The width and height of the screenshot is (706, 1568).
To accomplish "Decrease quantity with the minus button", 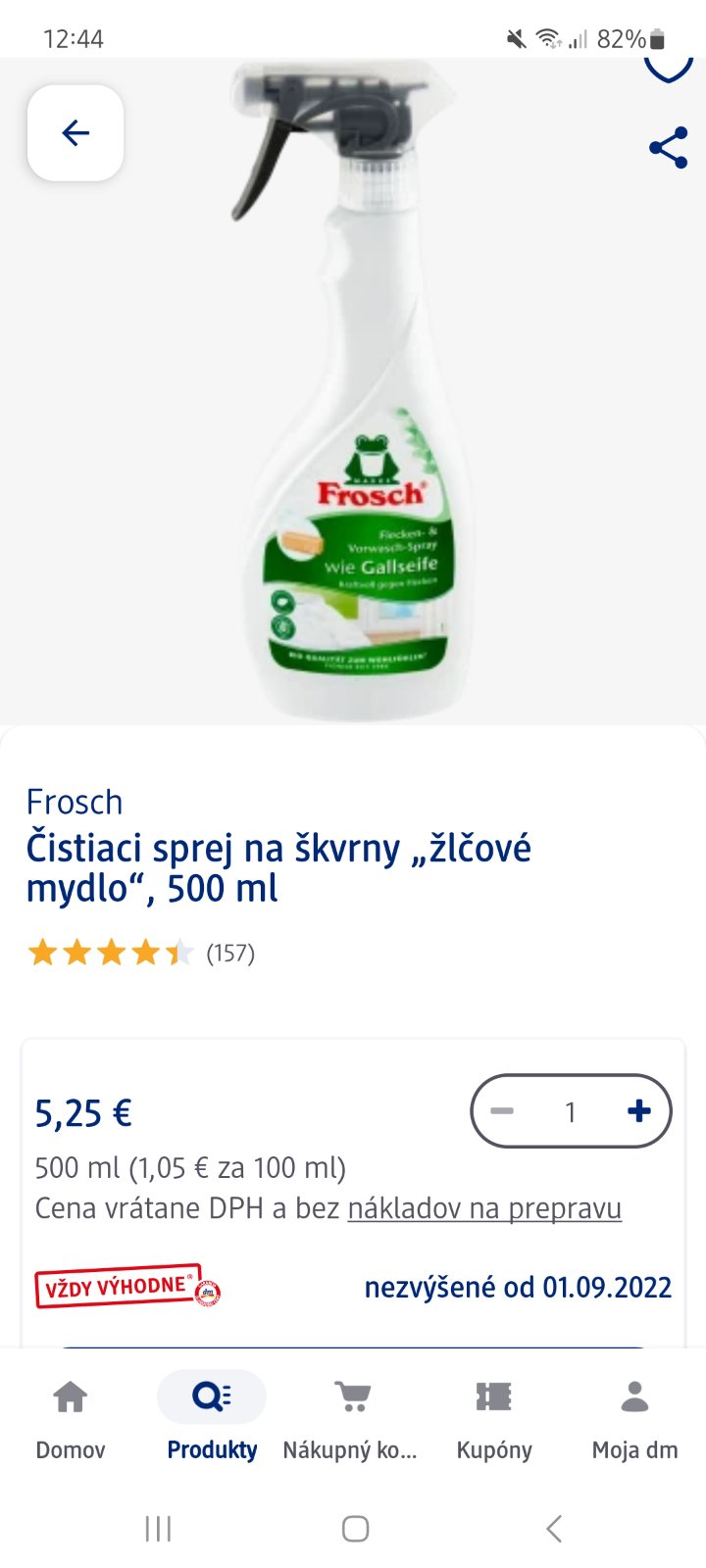I will click(502, 1111).
